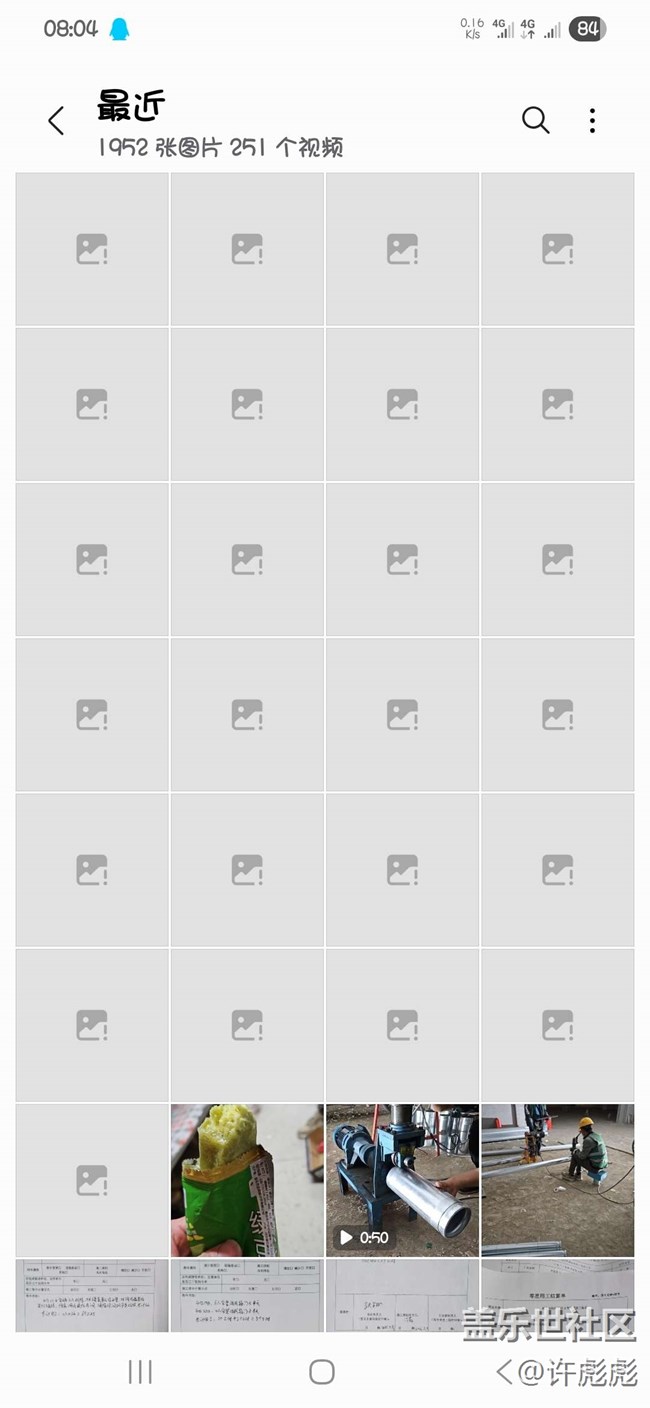Open the system recent apps button
Screen dimensions: 650x1408
[140, 1371]
